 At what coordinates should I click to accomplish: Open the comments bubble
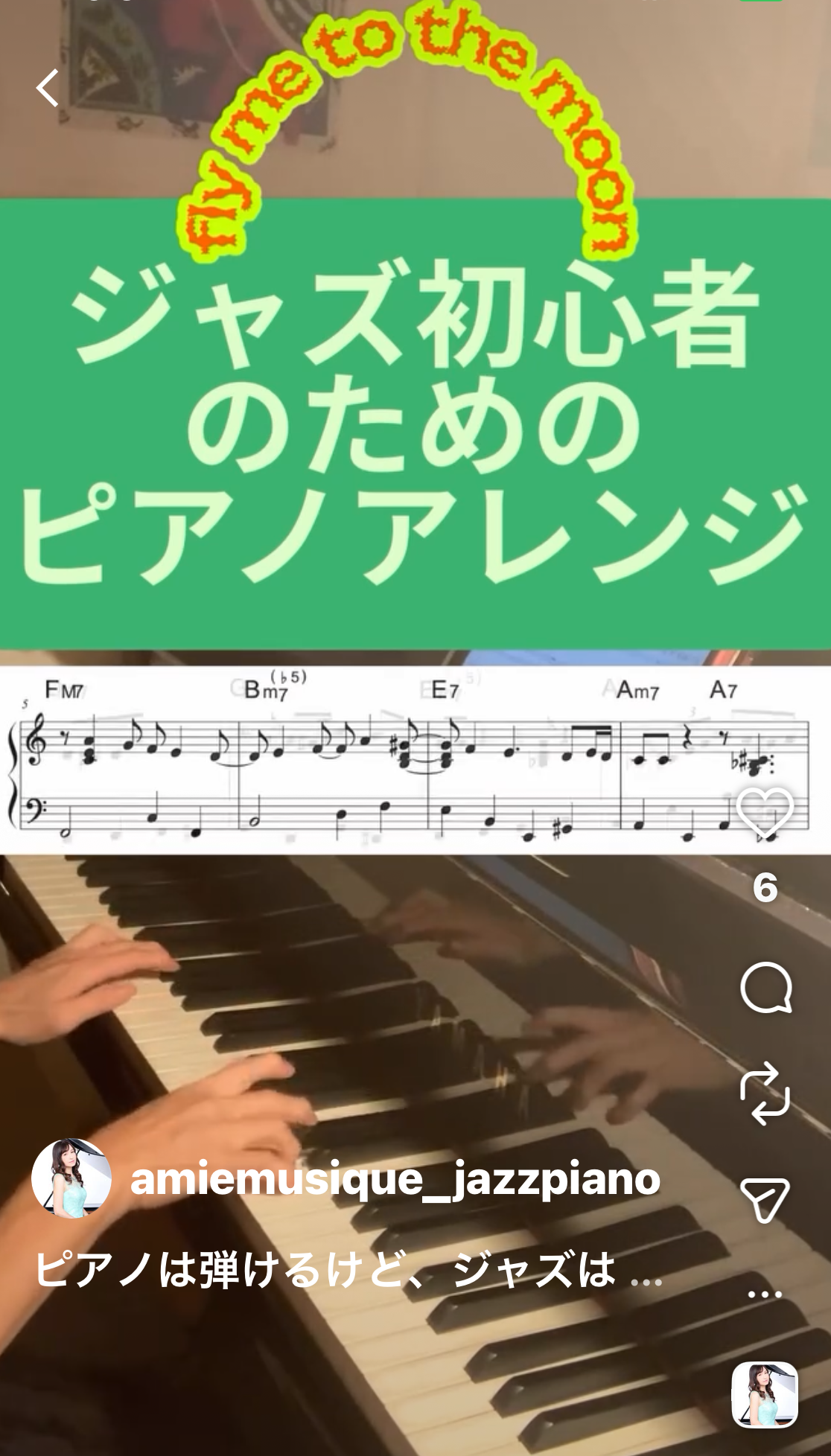(765, 988)
